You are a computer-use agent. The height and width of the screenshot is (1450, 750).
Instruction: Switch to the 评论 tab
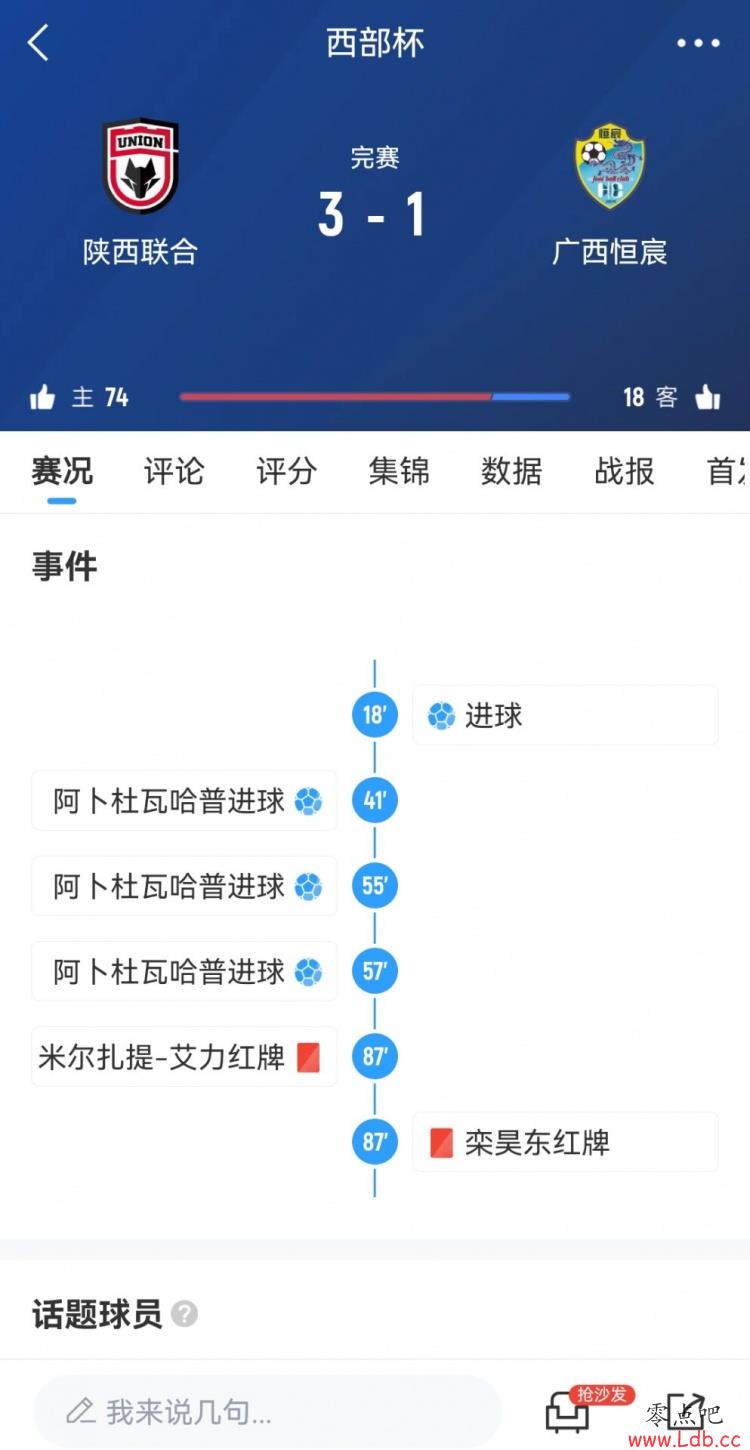point(174,471)
